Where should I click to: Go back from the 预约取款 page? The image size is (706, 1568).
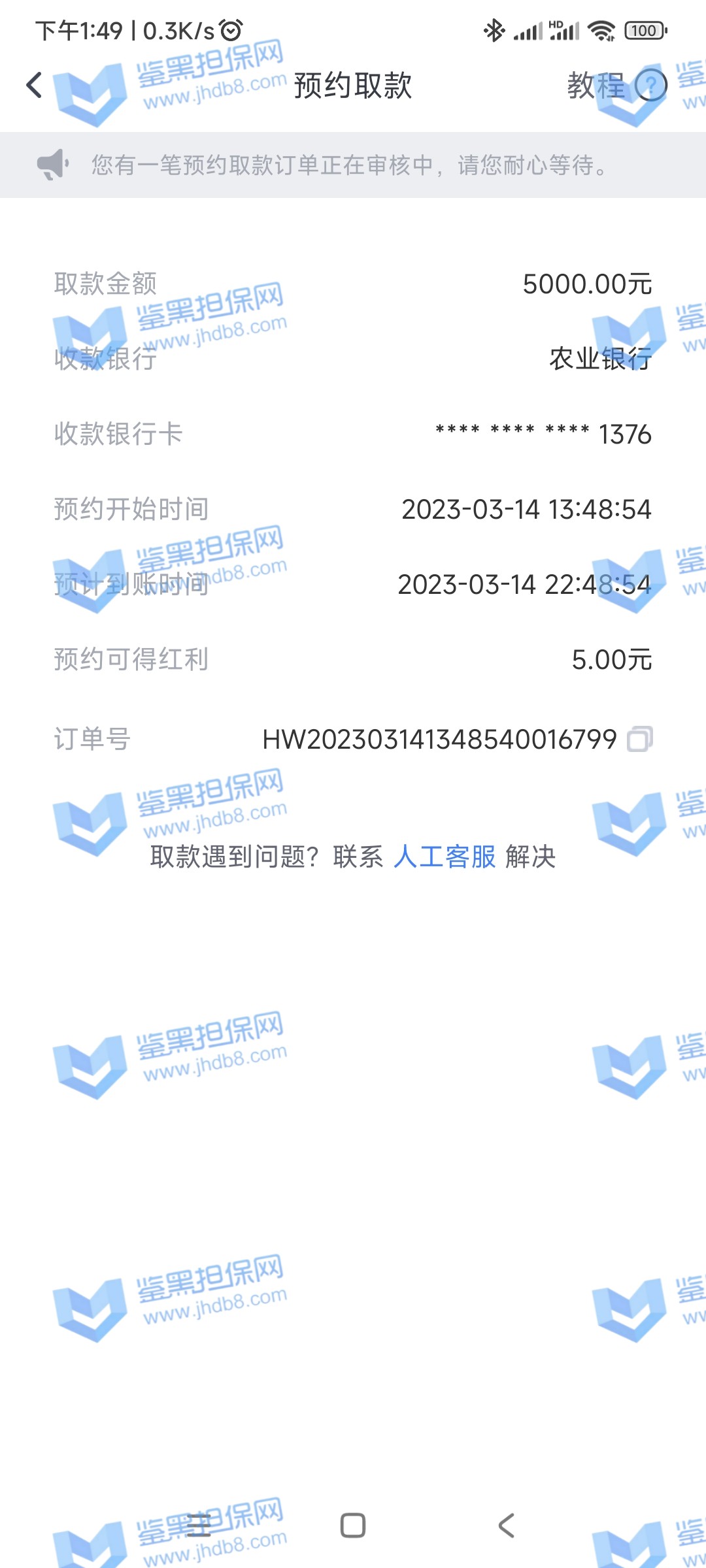[x=34, y=86]
